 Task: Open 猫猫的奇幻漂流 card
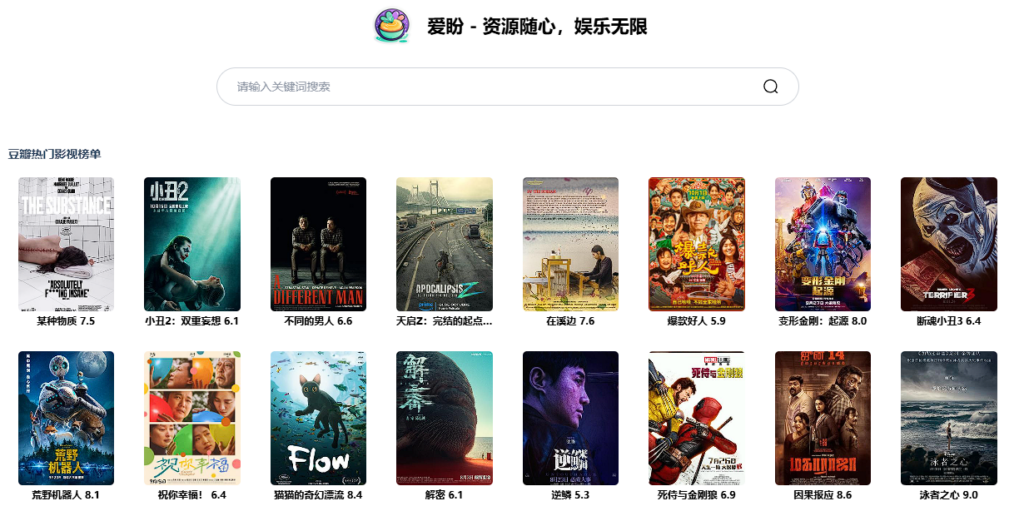pyautogui.click(x=318, y=418)
